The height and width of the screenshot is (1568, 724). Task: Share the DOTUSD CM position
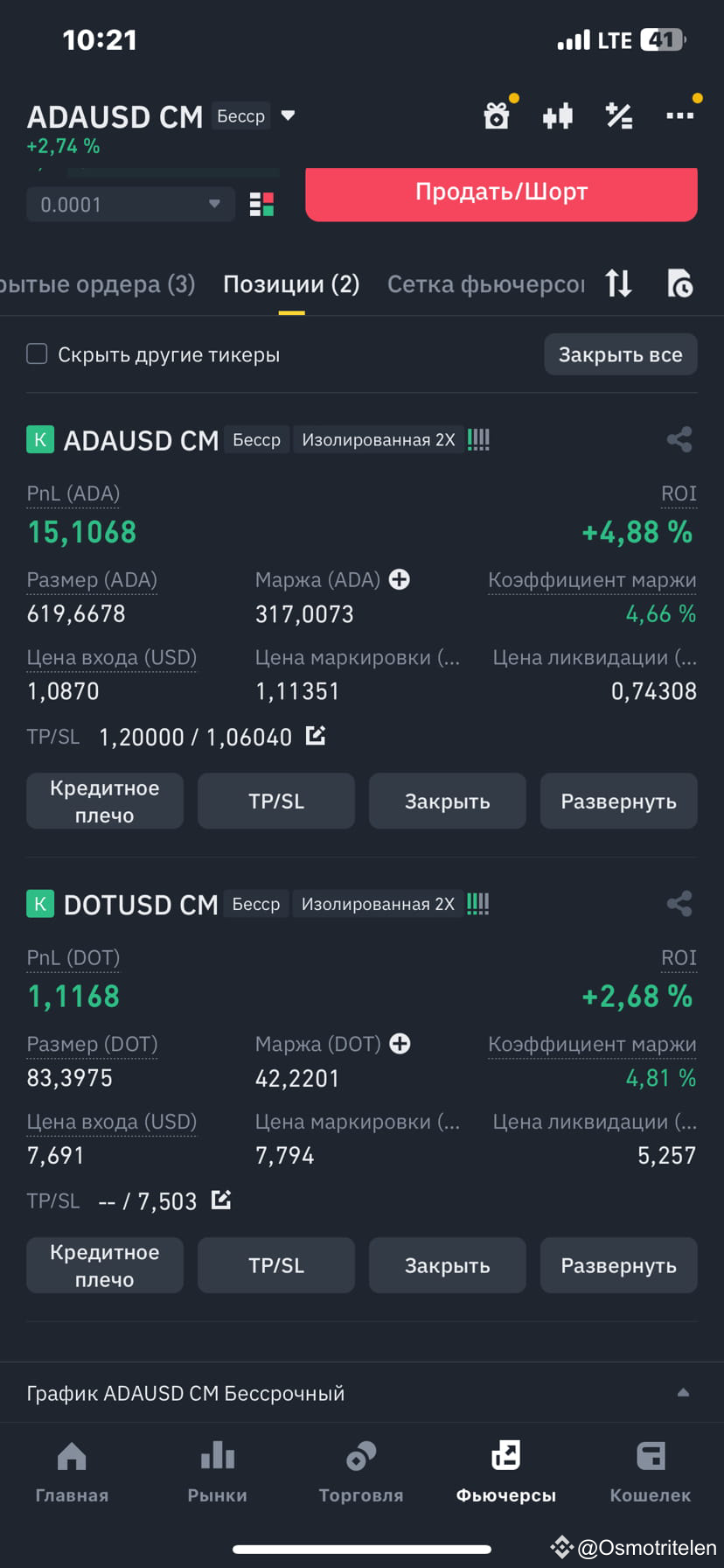(679, 904)
